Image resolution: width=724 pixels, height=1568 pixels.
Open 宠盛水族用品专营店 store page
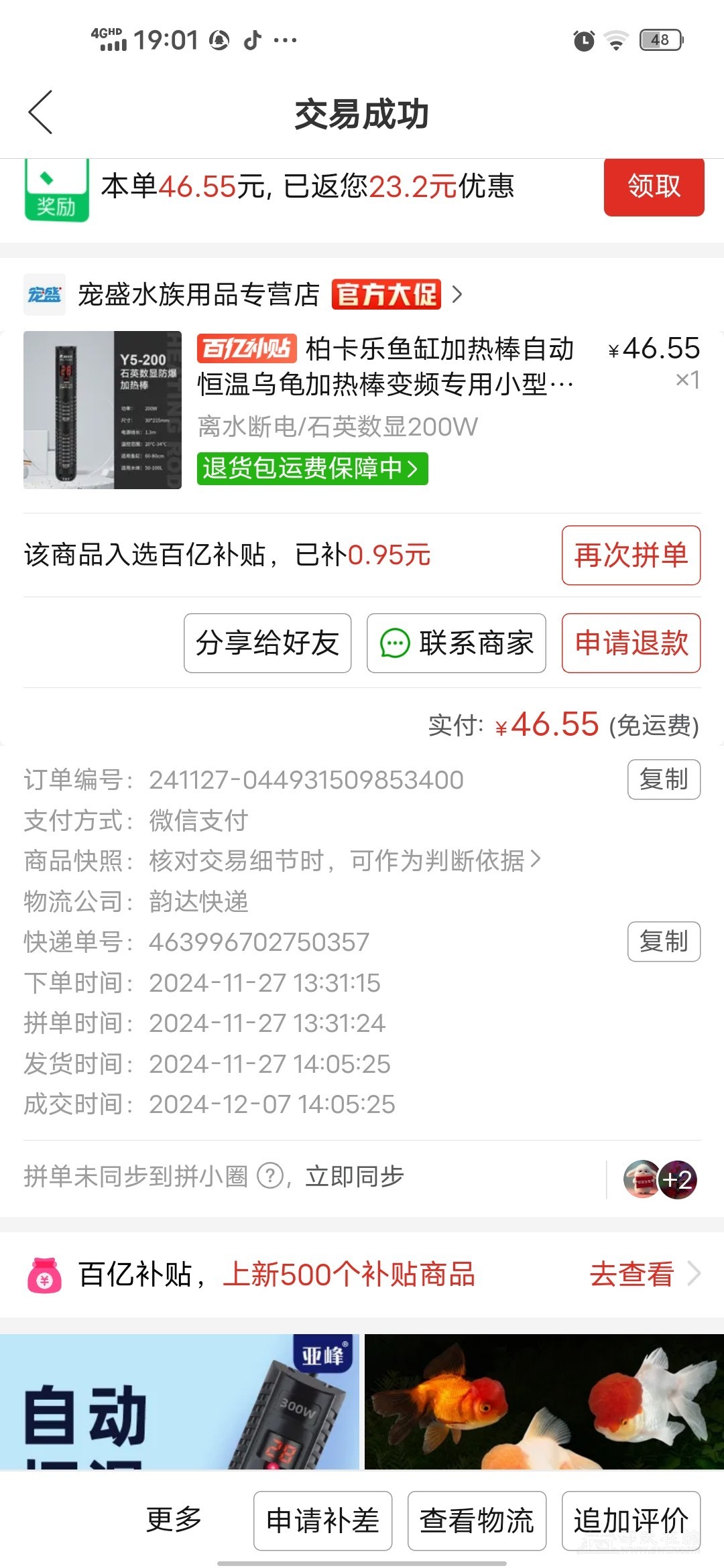(x=198, y=295)
